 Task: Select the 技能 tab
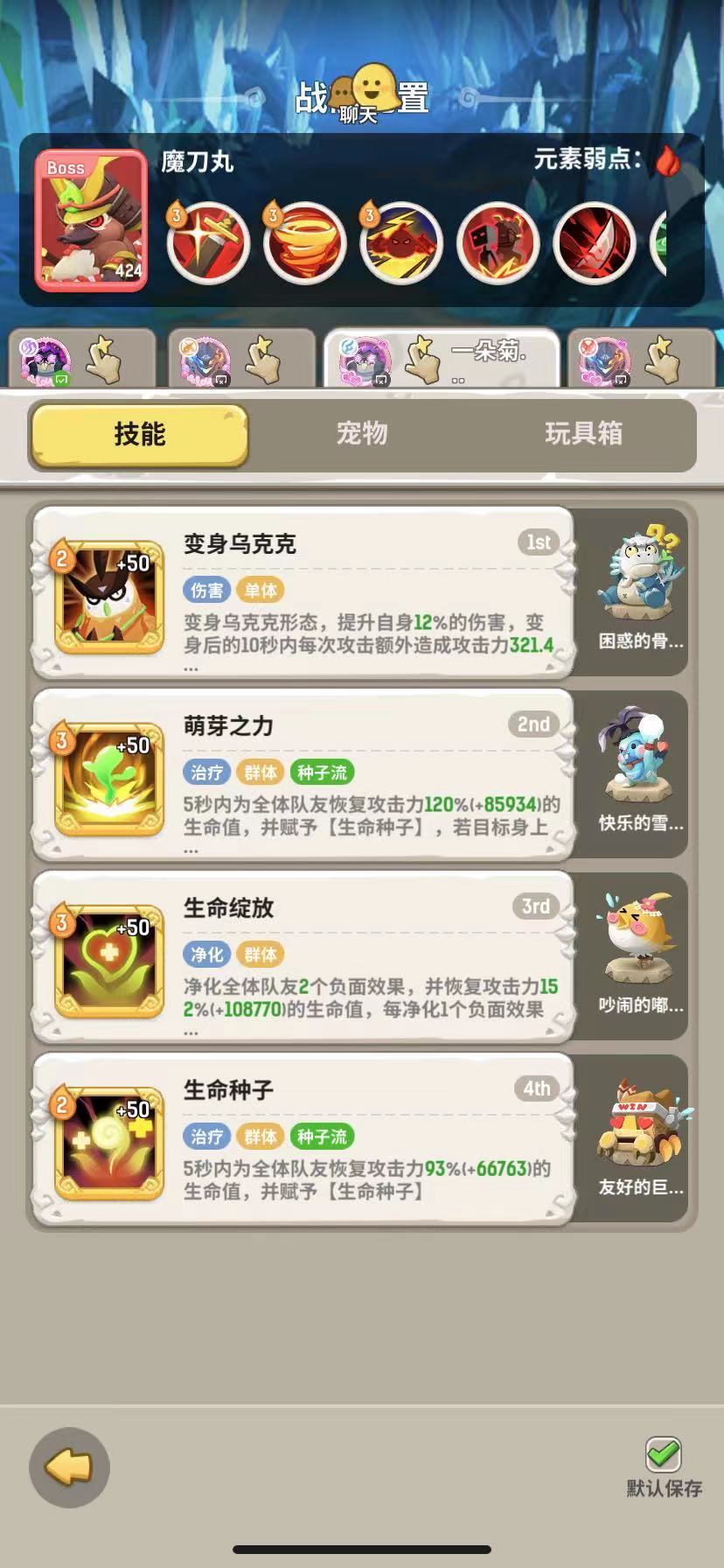tap(138, 433)
